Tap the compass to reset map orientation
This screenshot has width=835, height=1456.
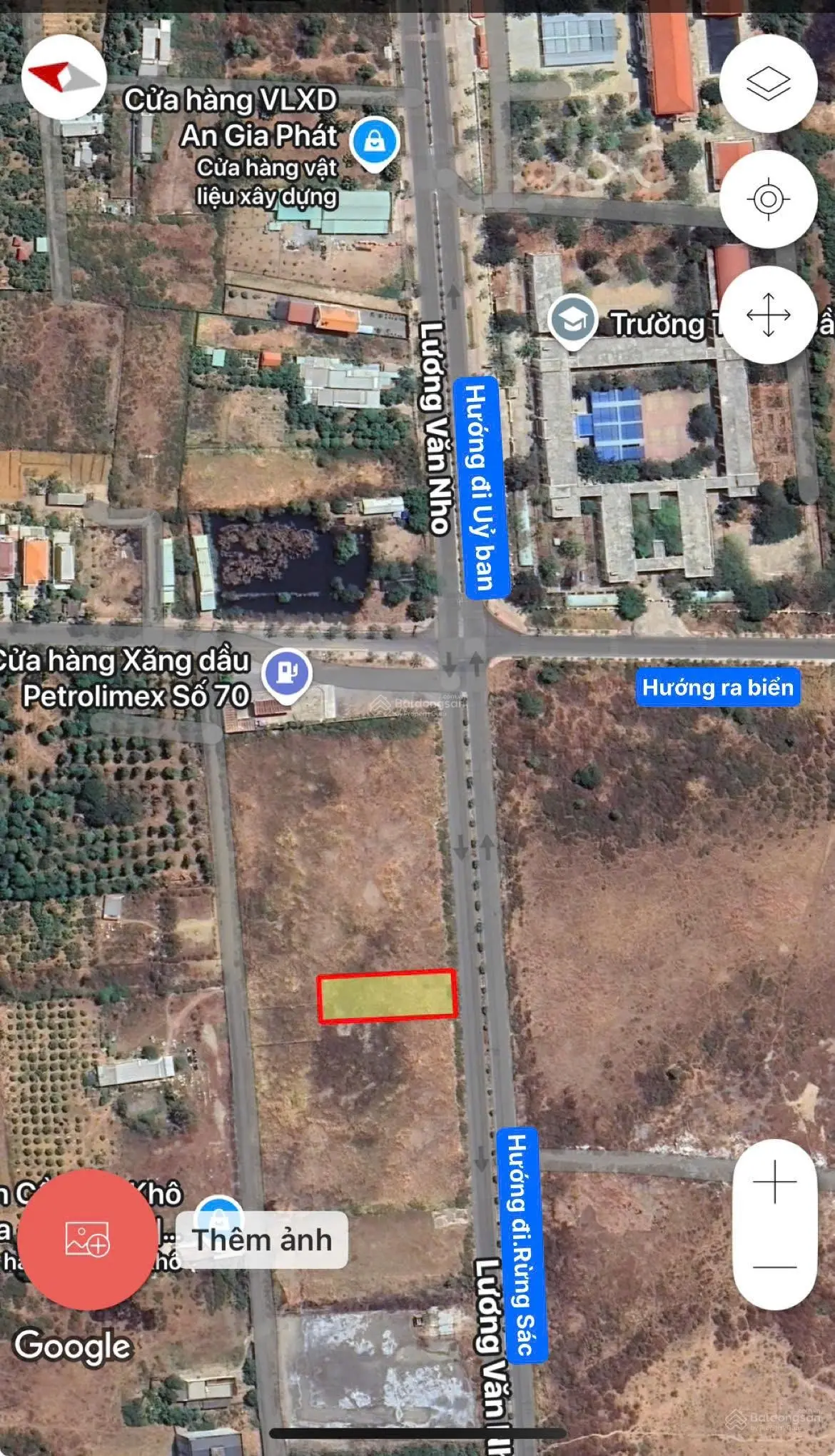[x=64, y=77]
